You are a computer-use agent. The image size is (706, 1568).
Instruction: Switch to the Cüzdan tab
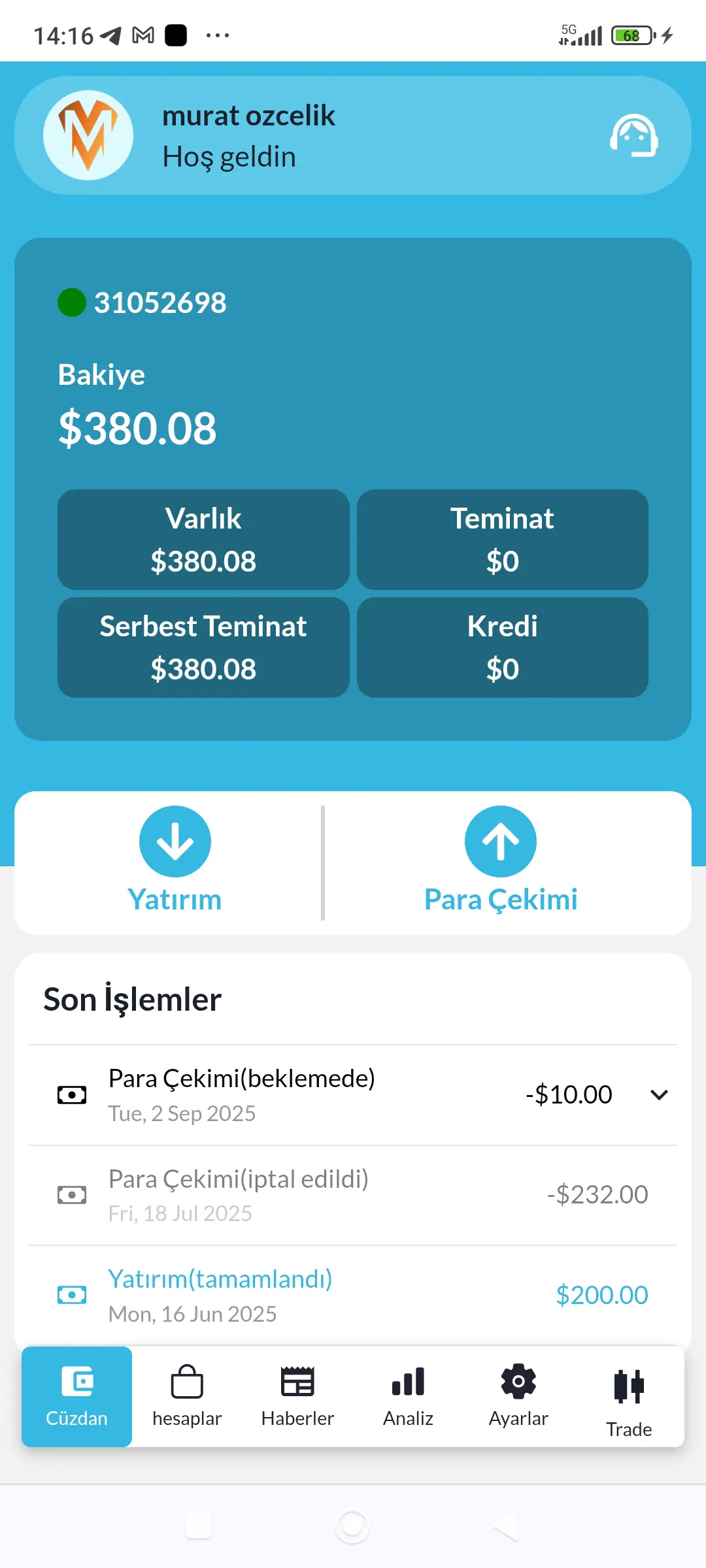(76, 1396)
